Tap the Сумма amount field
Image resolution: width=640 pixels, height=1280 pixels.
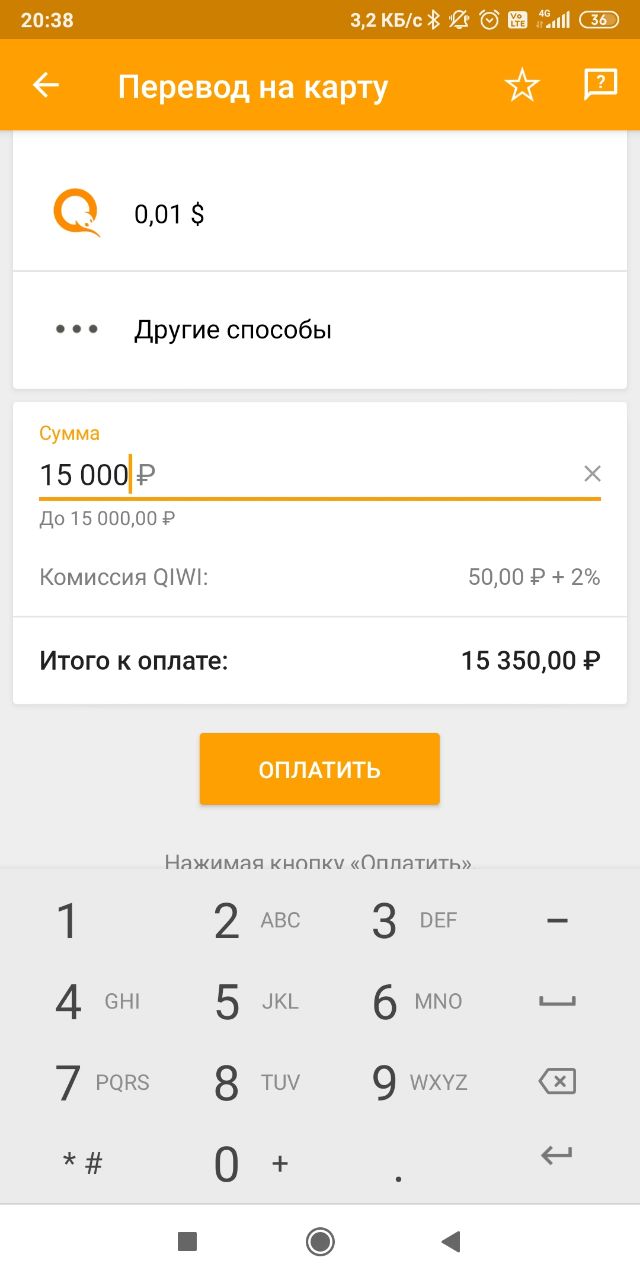click(x=305, y=475)
